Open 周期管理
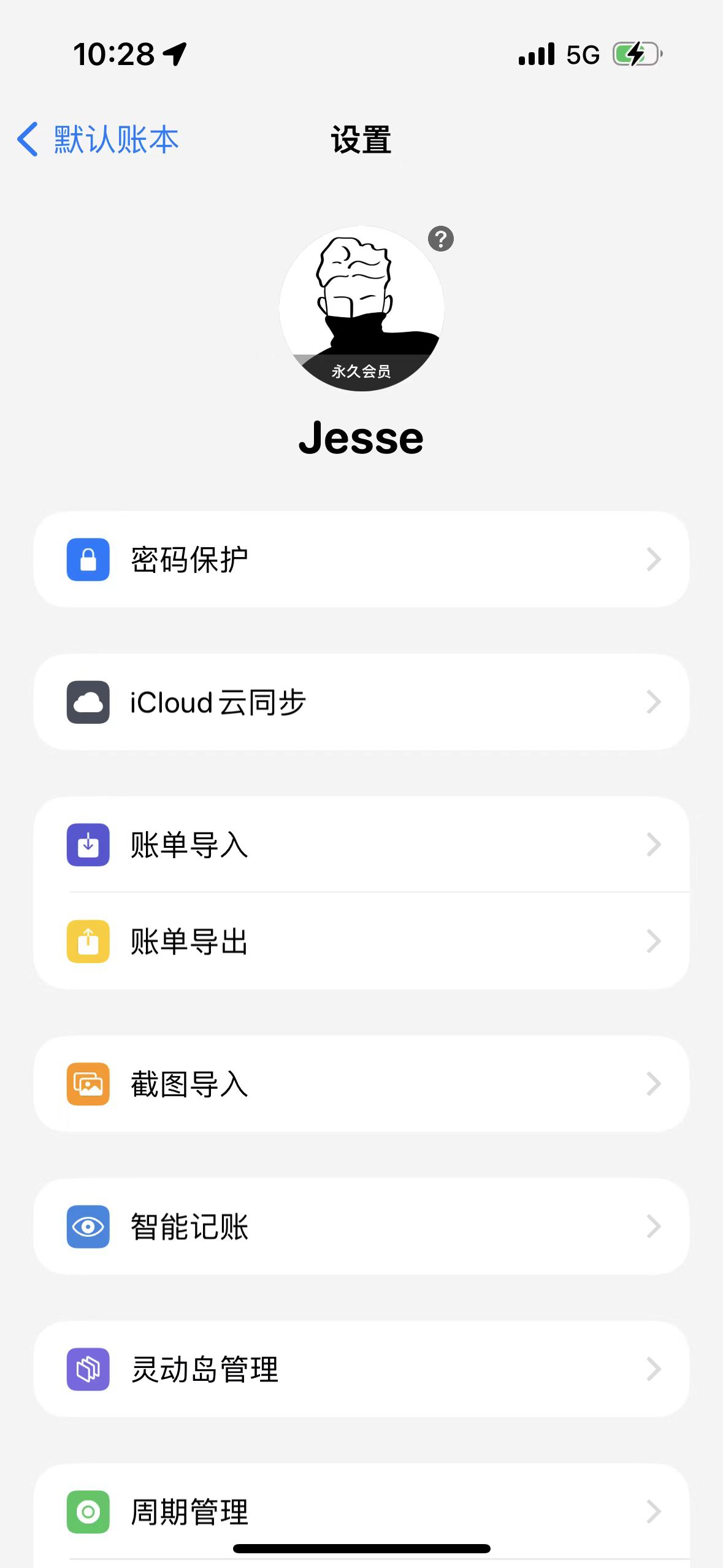This screenshot has width=723, height=1568. click(361, 1512)
